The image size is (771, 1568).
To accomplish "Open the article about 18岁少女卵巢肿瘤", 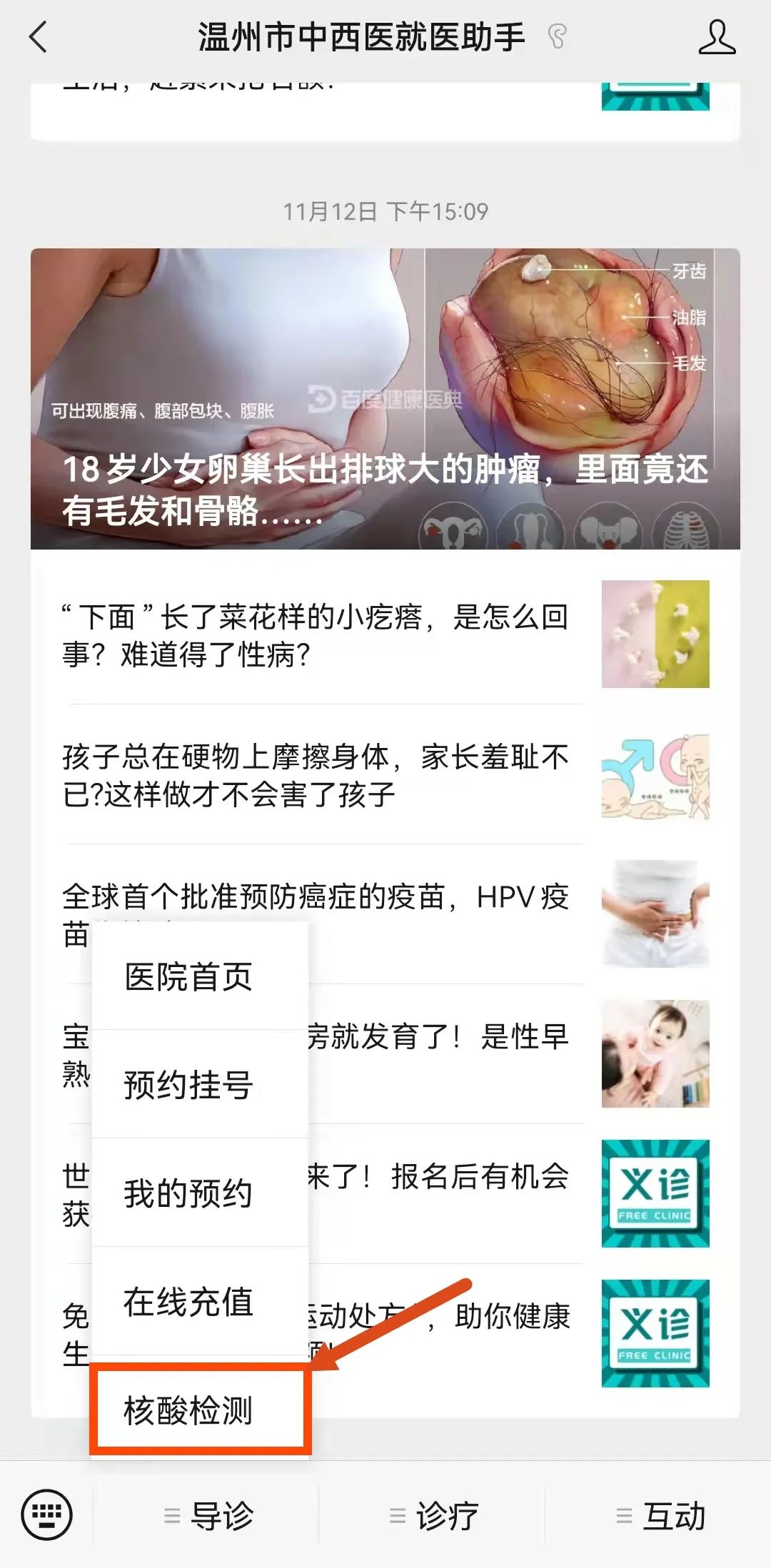I will [x=385, y=400].
